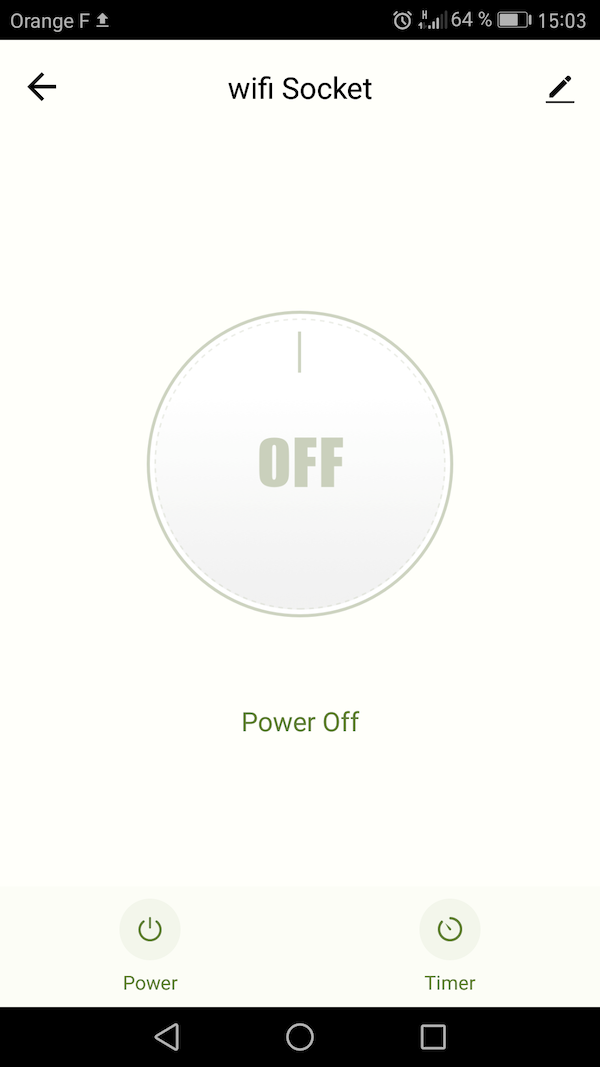Show recent apps
Screen dimensions: 600x1067
[x=433, y=1037]
